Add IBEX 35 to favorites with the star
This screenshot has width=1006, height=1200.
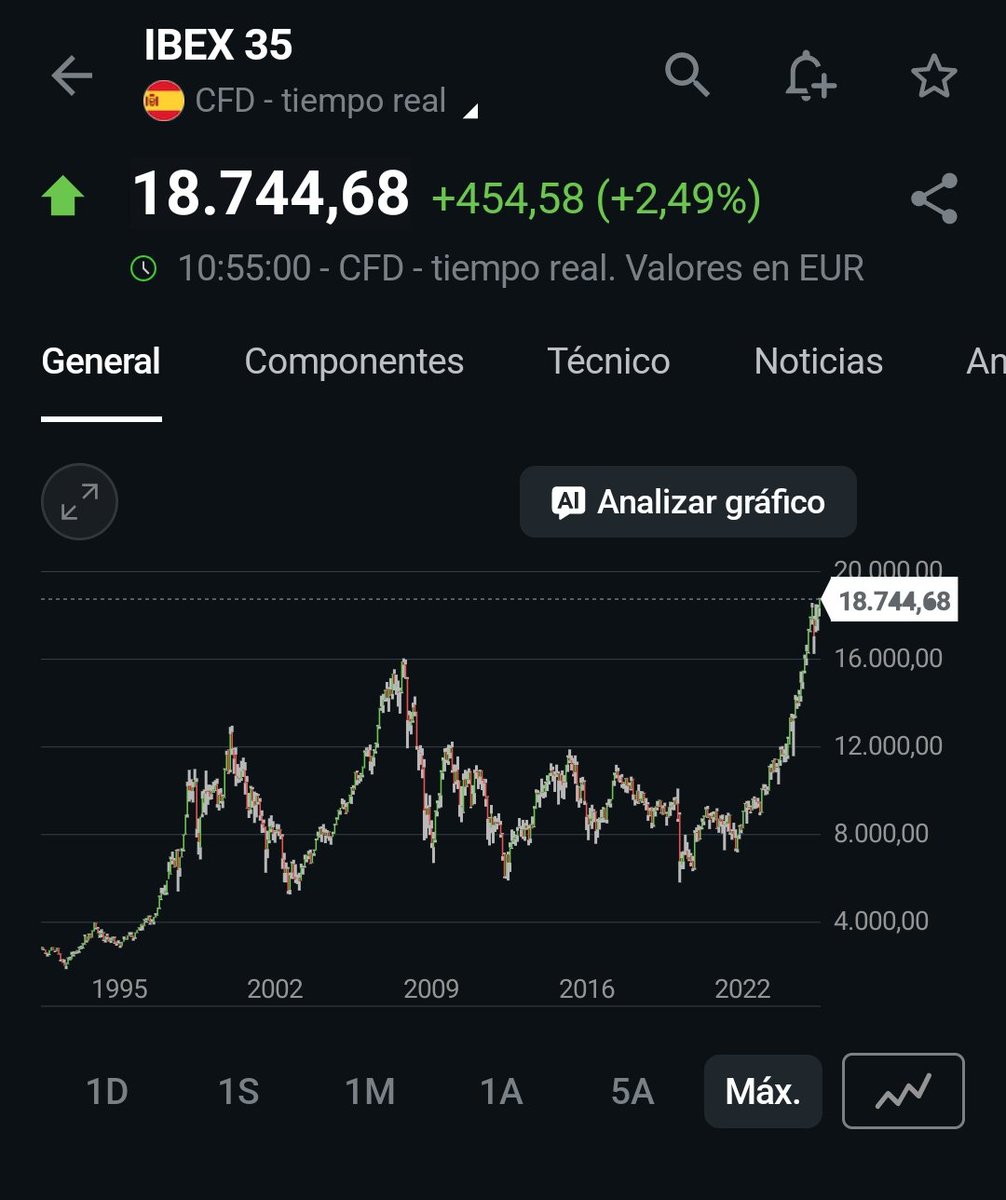click(x=934, y=76)
